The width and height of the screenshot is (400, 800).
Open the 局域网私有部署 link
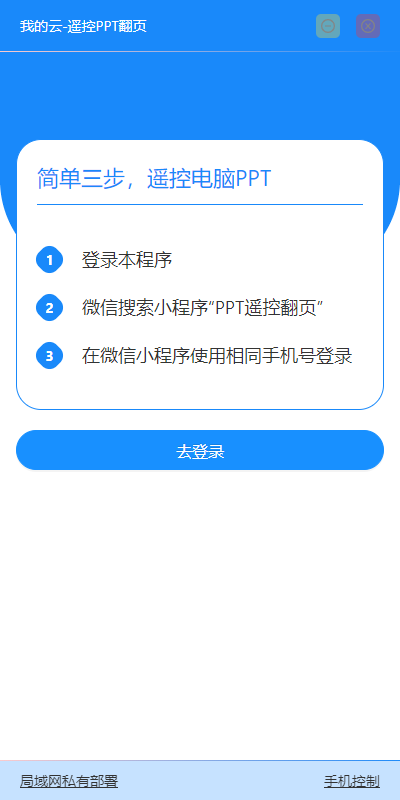point(69,781)
